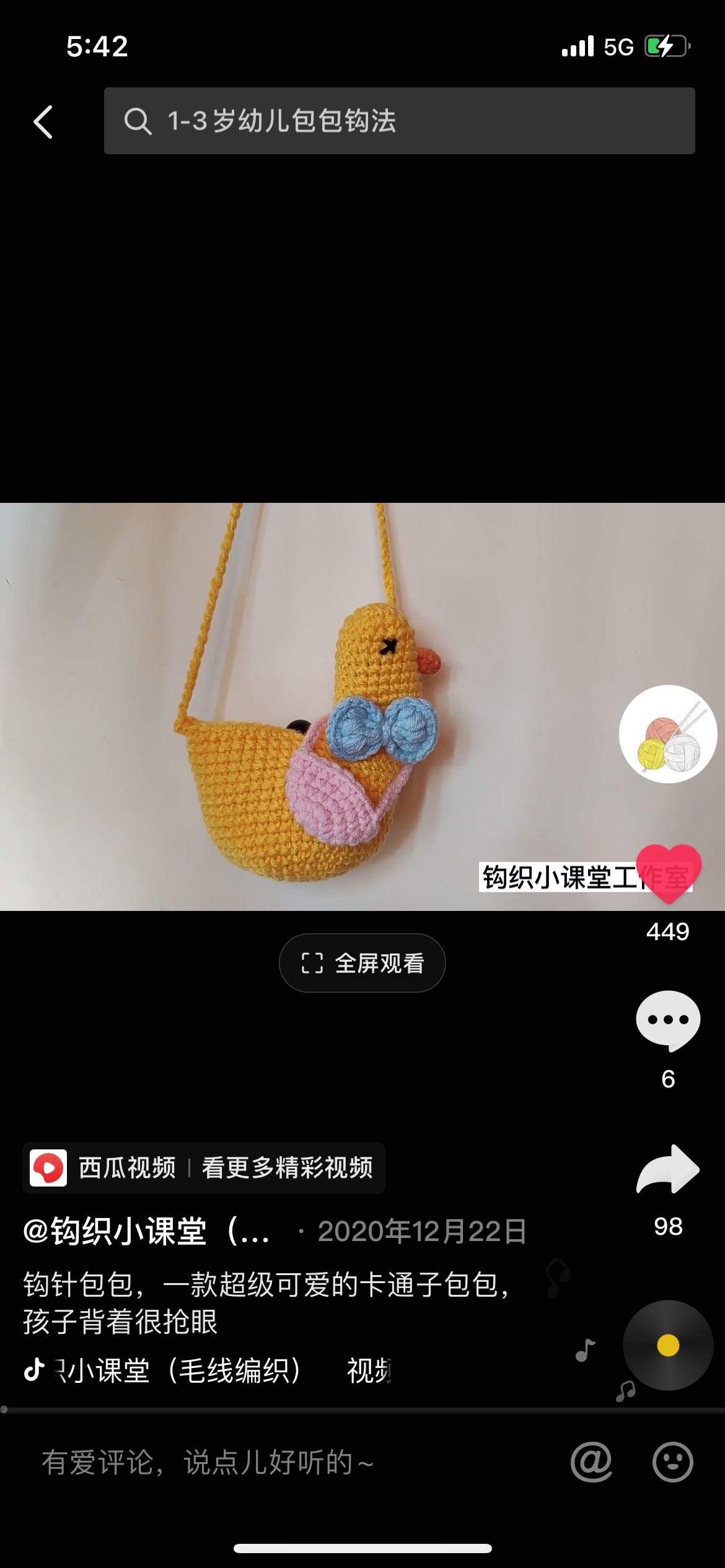
Task: Open the spinning music disc
Action: tap(667, 1345)
